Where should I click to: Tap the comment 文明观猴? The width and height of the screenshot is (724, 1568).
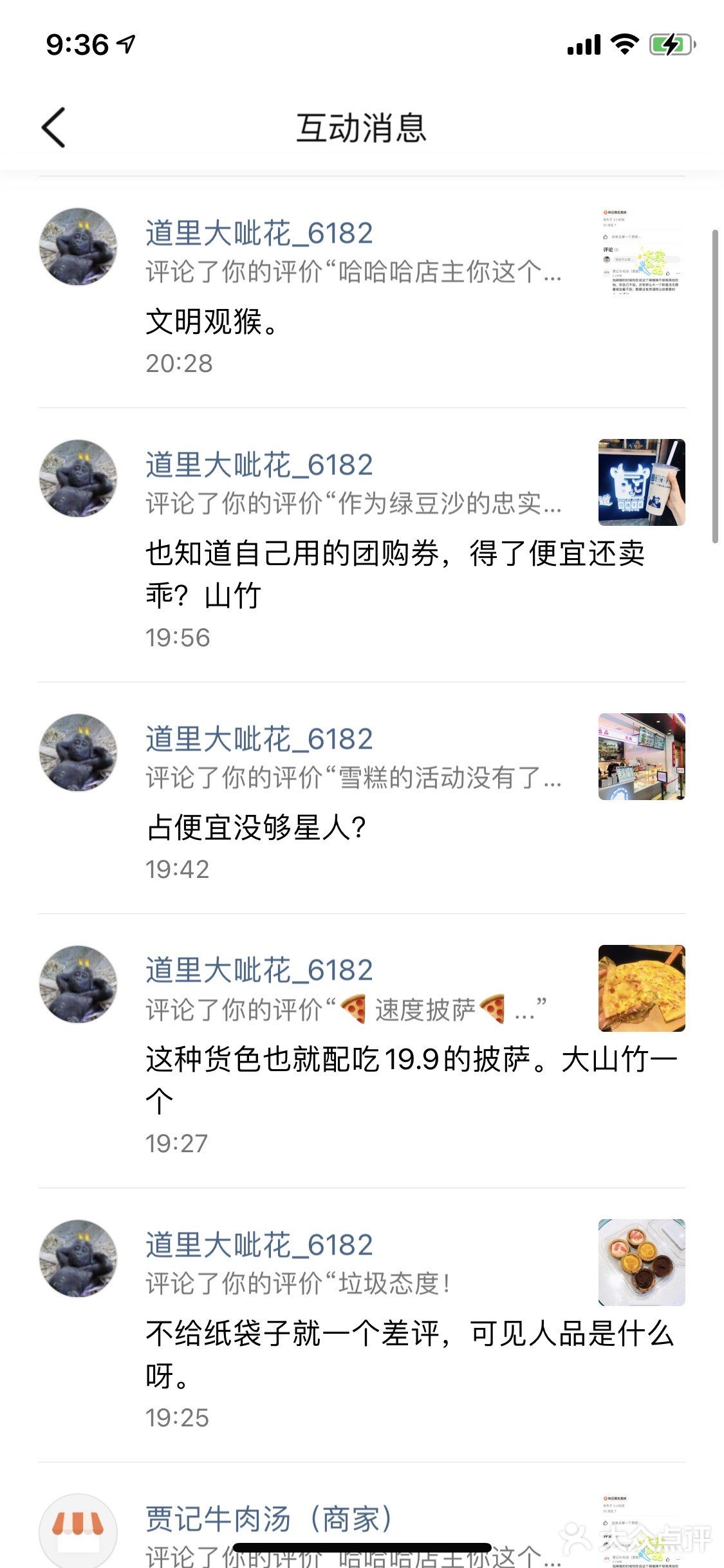[x=212, y=320]
